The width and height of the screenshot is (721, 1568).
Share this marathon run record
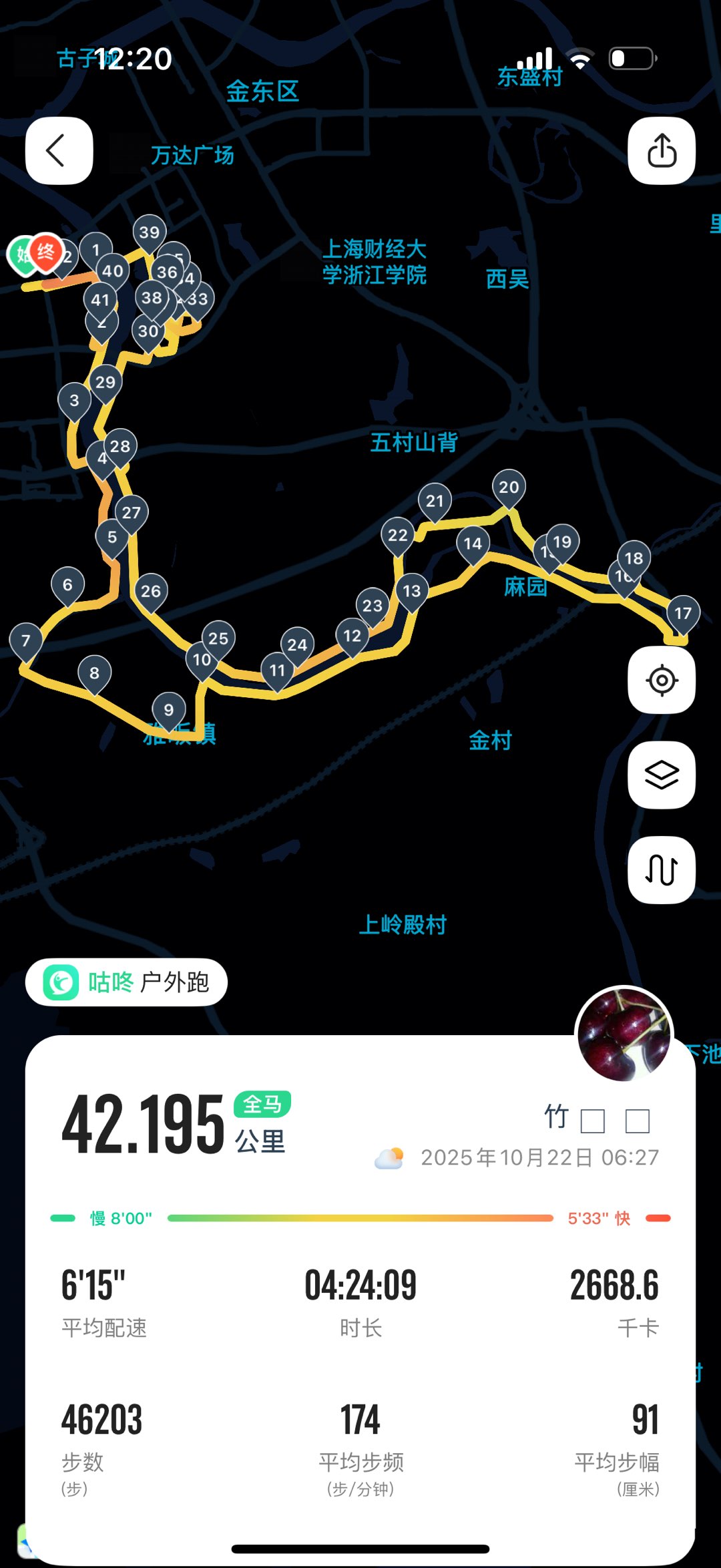point(661,151)
